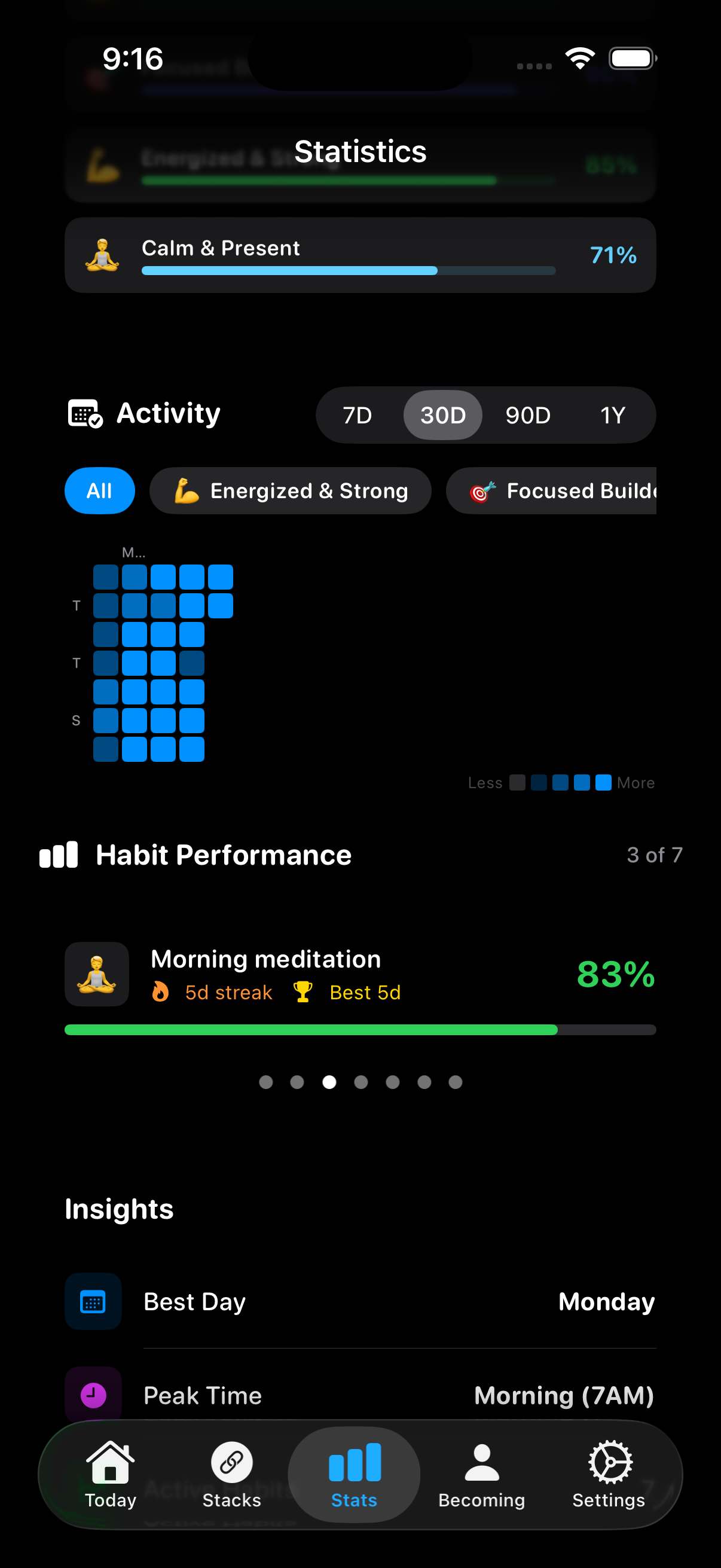
Task: Select the 7D time range
Action: [355, 414]
